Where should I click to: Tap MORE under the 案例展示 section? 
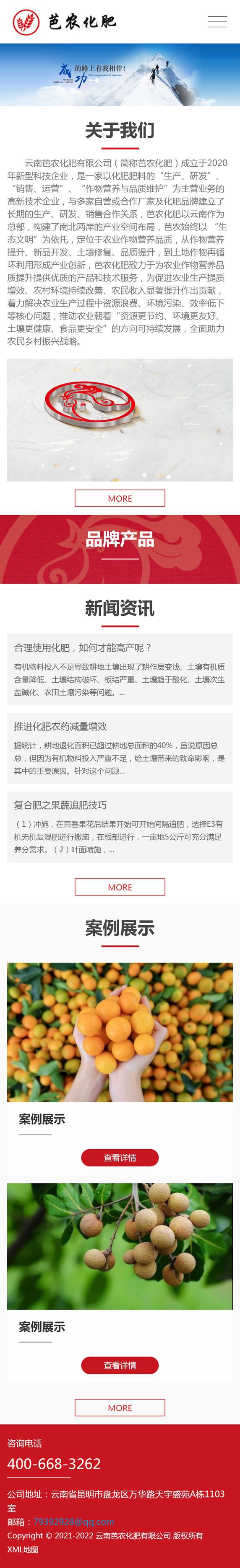coord(120,1407)
